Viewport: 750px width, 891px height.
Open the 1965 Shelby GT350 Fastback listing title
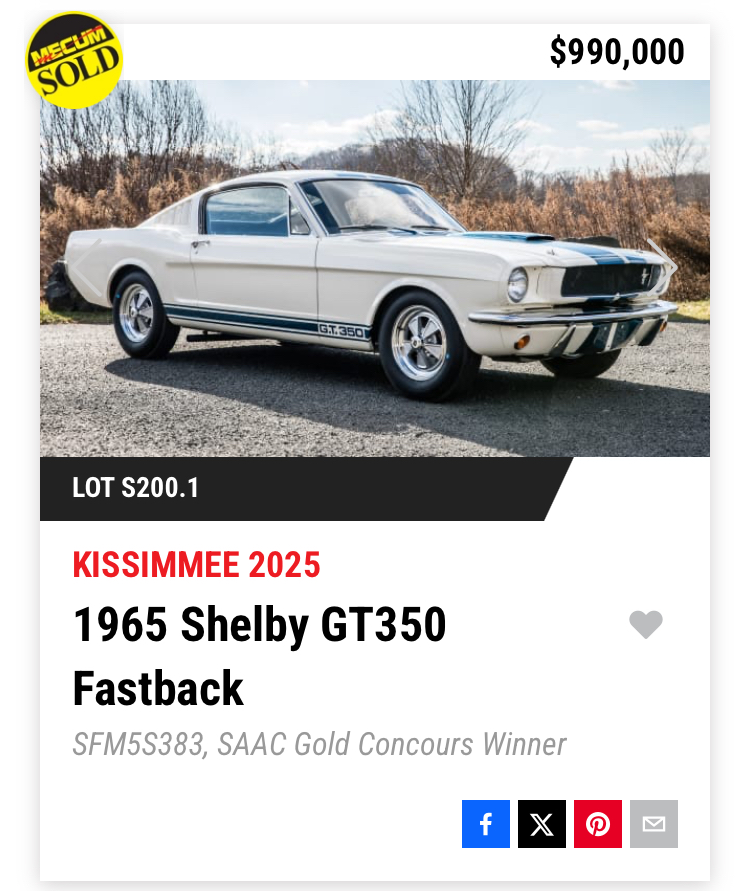coord(260,656)
